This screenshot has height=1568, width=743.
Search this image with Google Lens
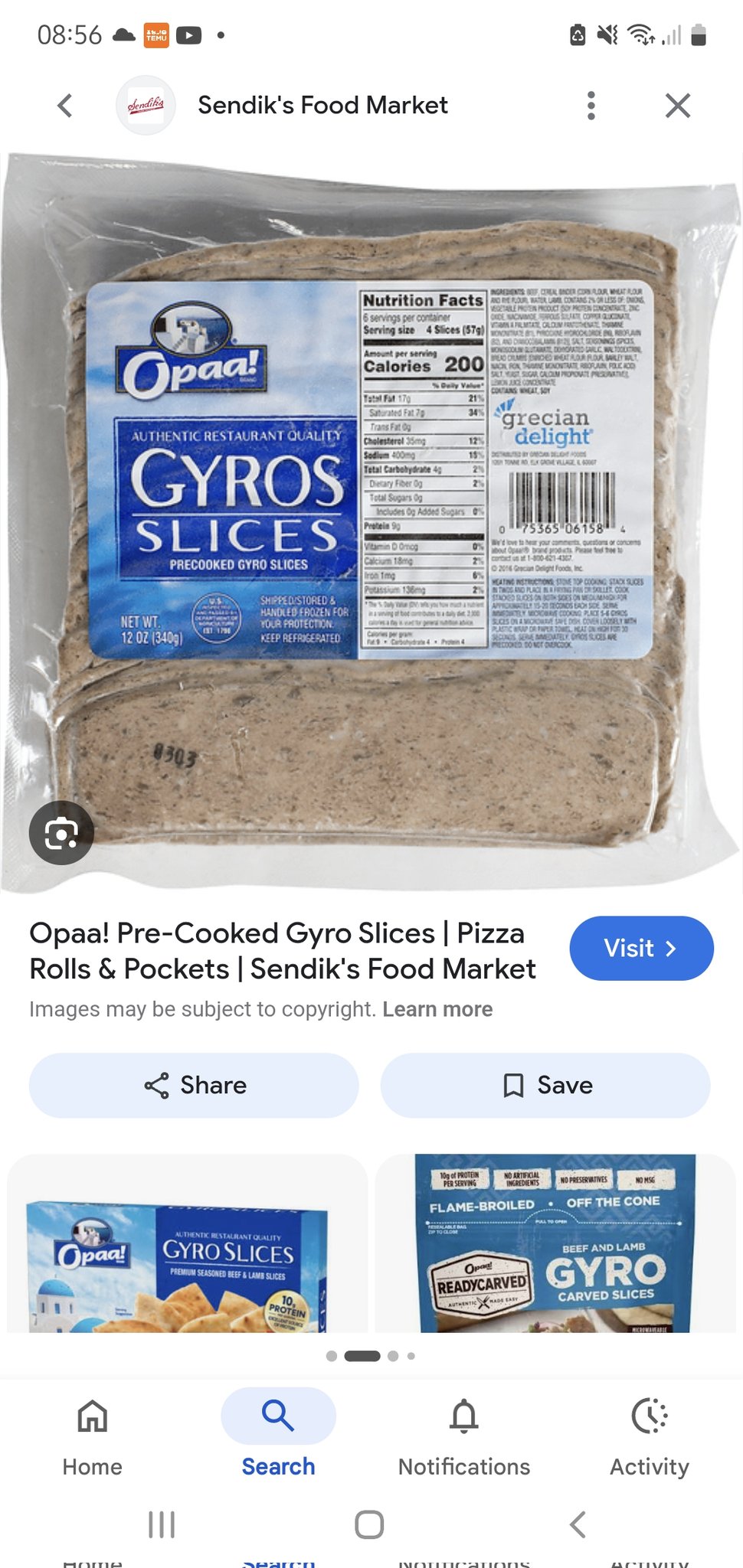click(x=61, y=832)
